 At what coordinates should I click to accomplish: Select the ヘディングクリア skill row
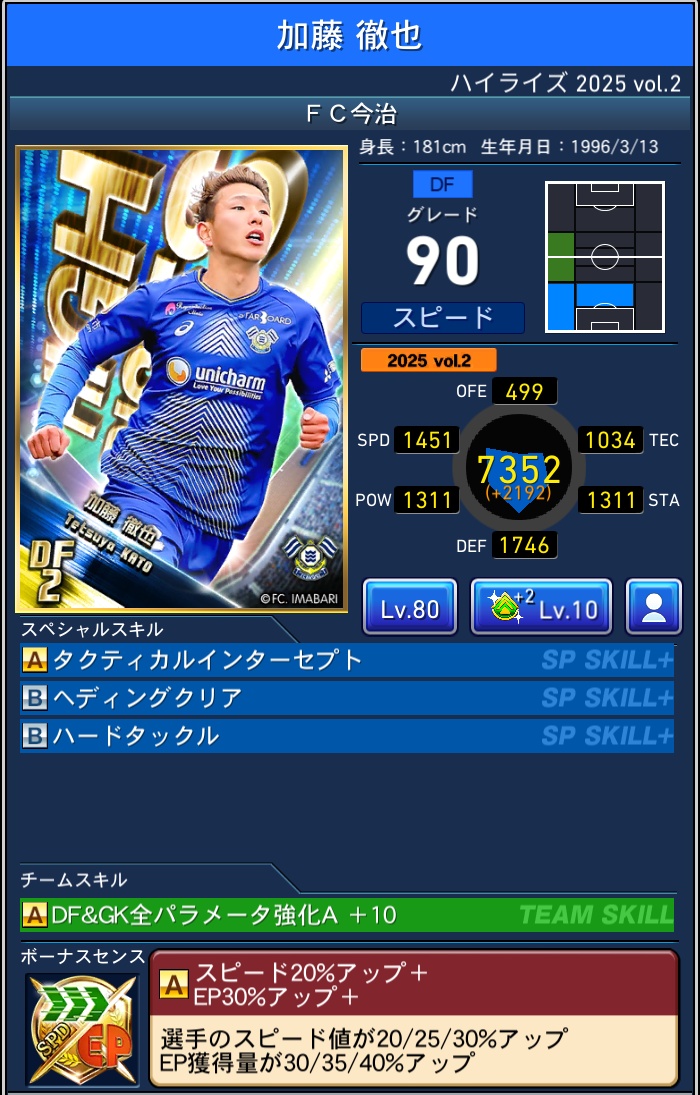tap(346, 698)
